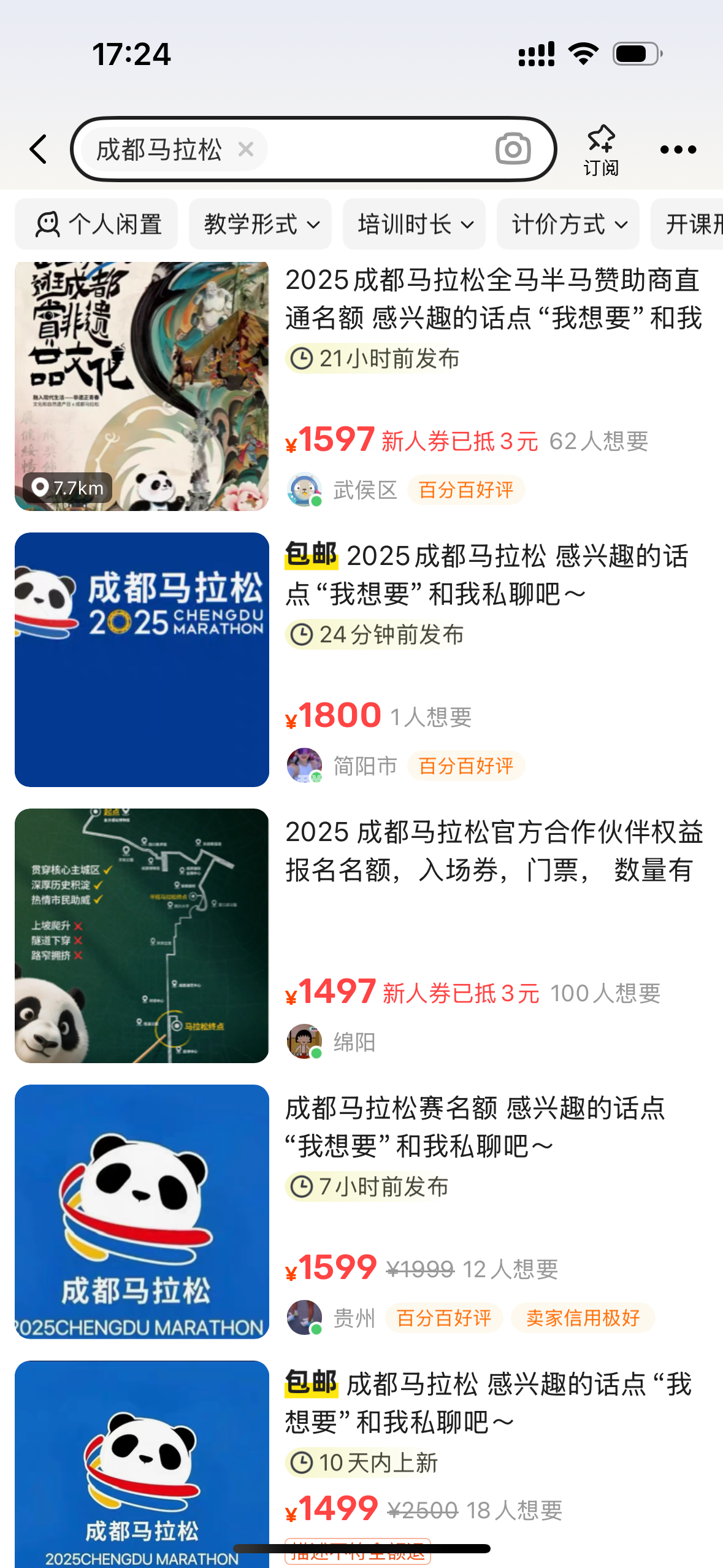Image resolution: width=723 pixels, height=1568 pixels.
Task: Go back from the search results
Action: pos(39,149)
